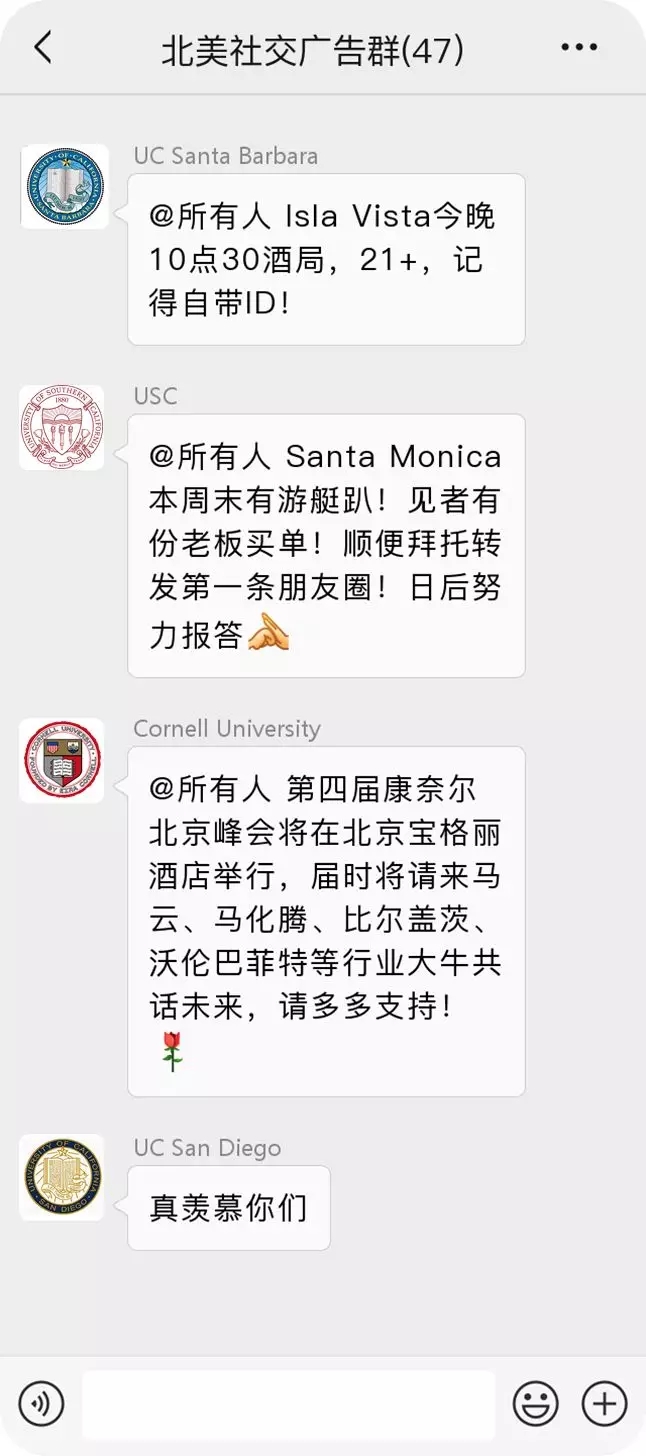
Task: Go back from the group chat
Action: click(x=43, y=48)
